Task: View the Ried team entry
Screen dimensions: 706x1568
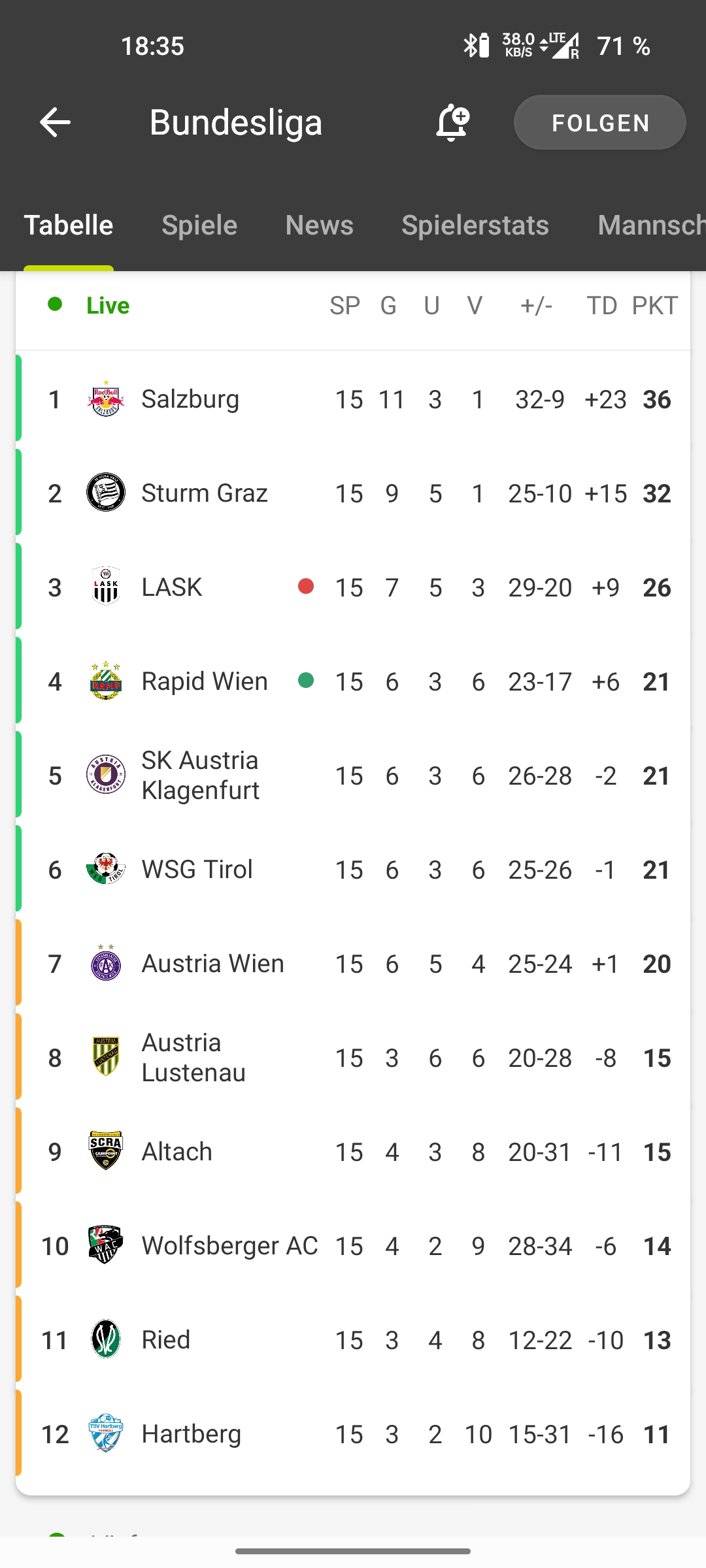Action: [x=353, y=1340]
